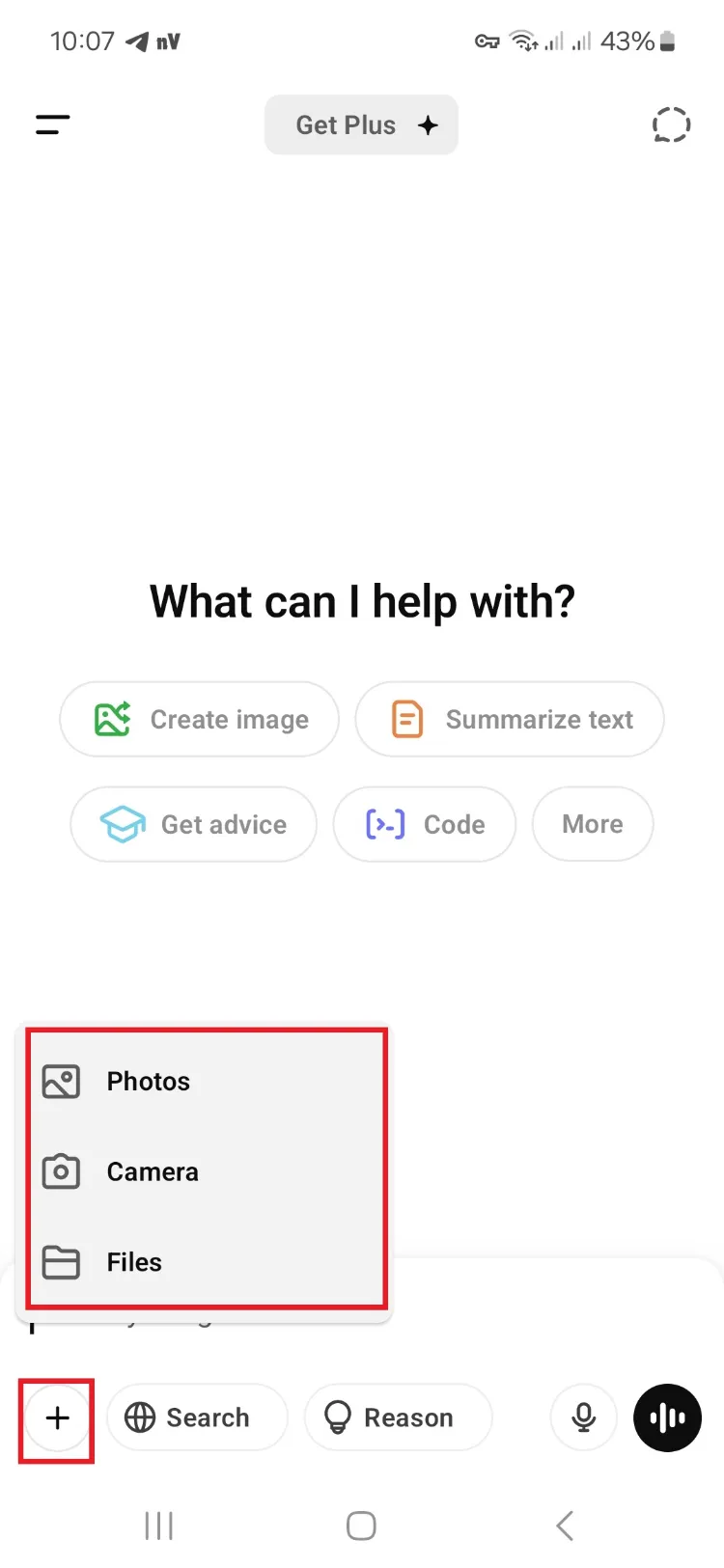Choose the Summarize text suggestion
724x1568 pixels.
(510, 719)
